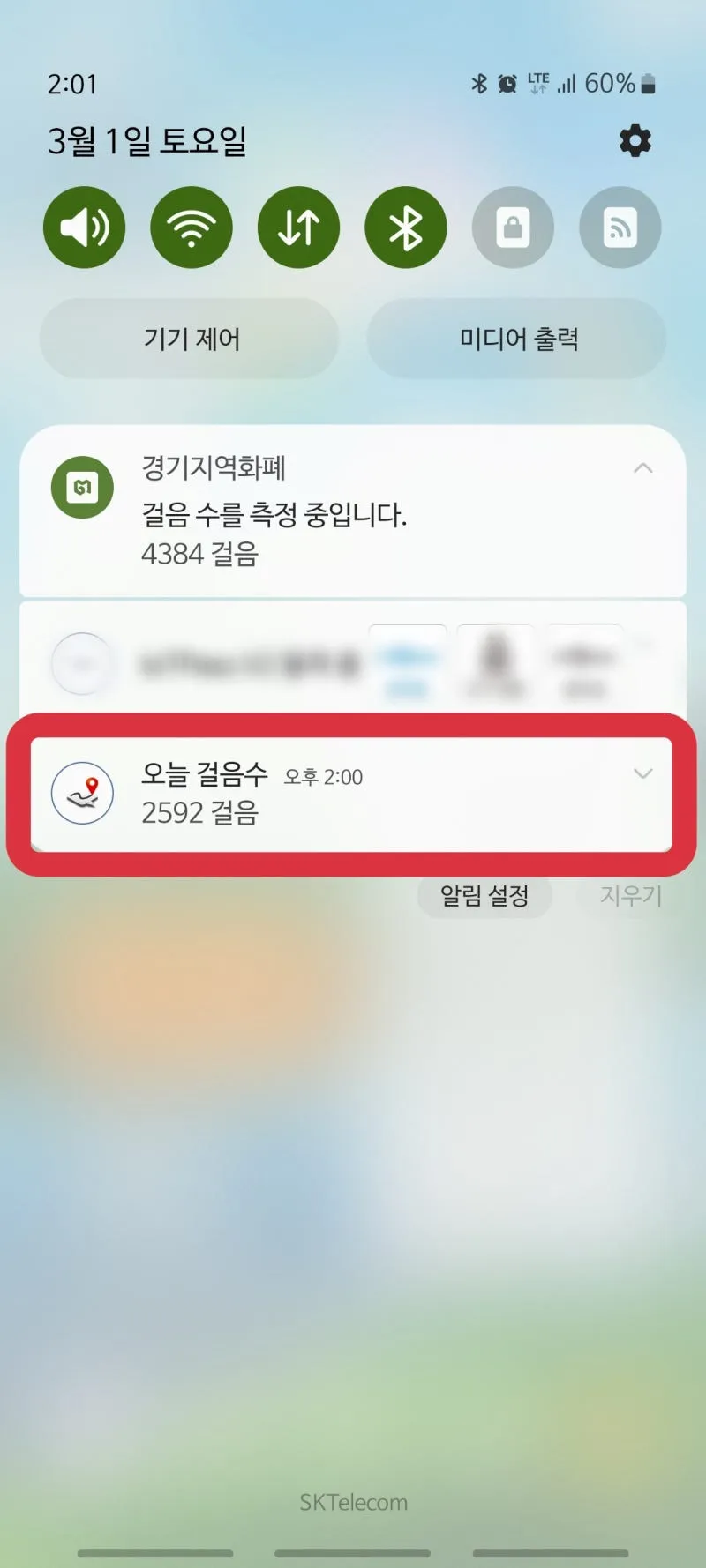Toggle the sound mode quick setting

tap(85, 228)
